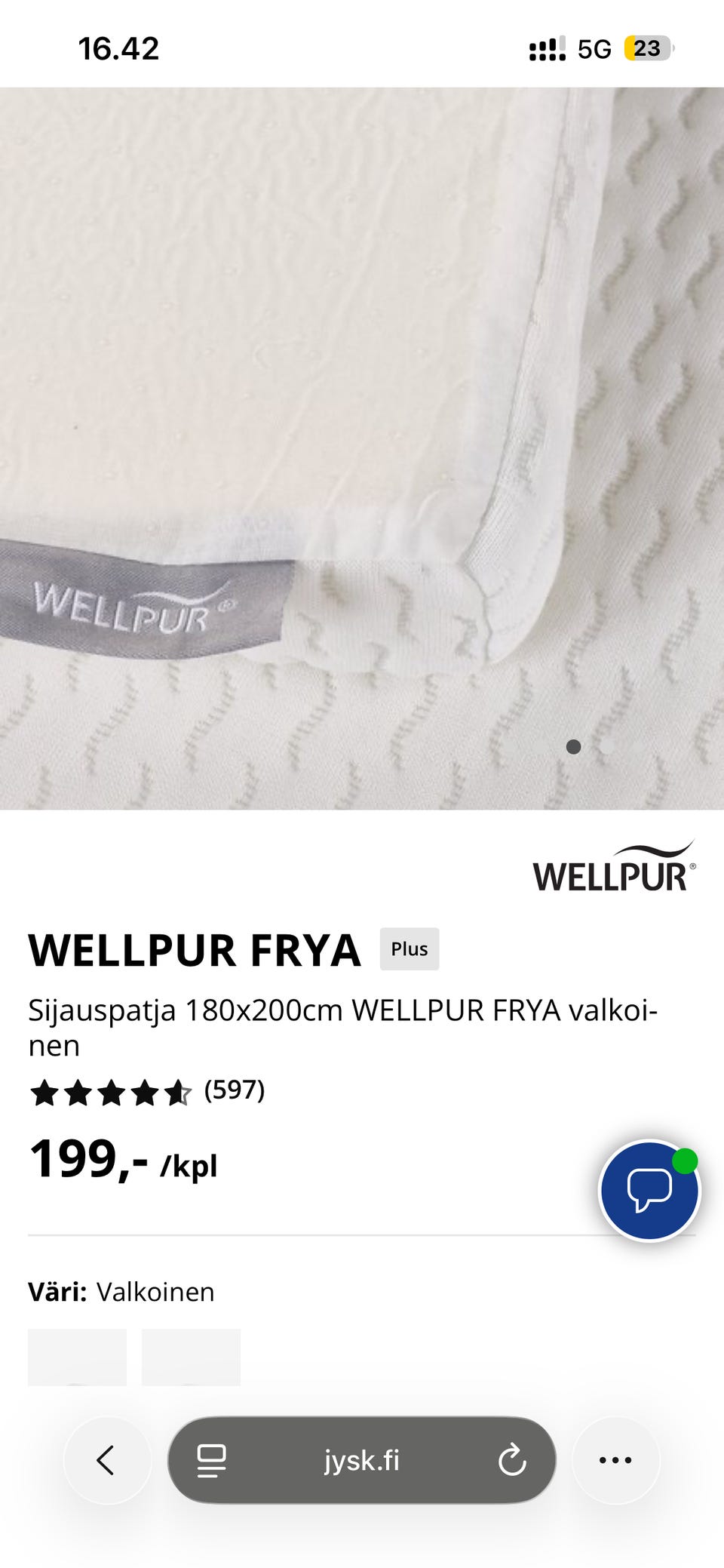Open the chat support bubble
This screenshot has width=724, height=1568.
click(x=650, y=1190)
